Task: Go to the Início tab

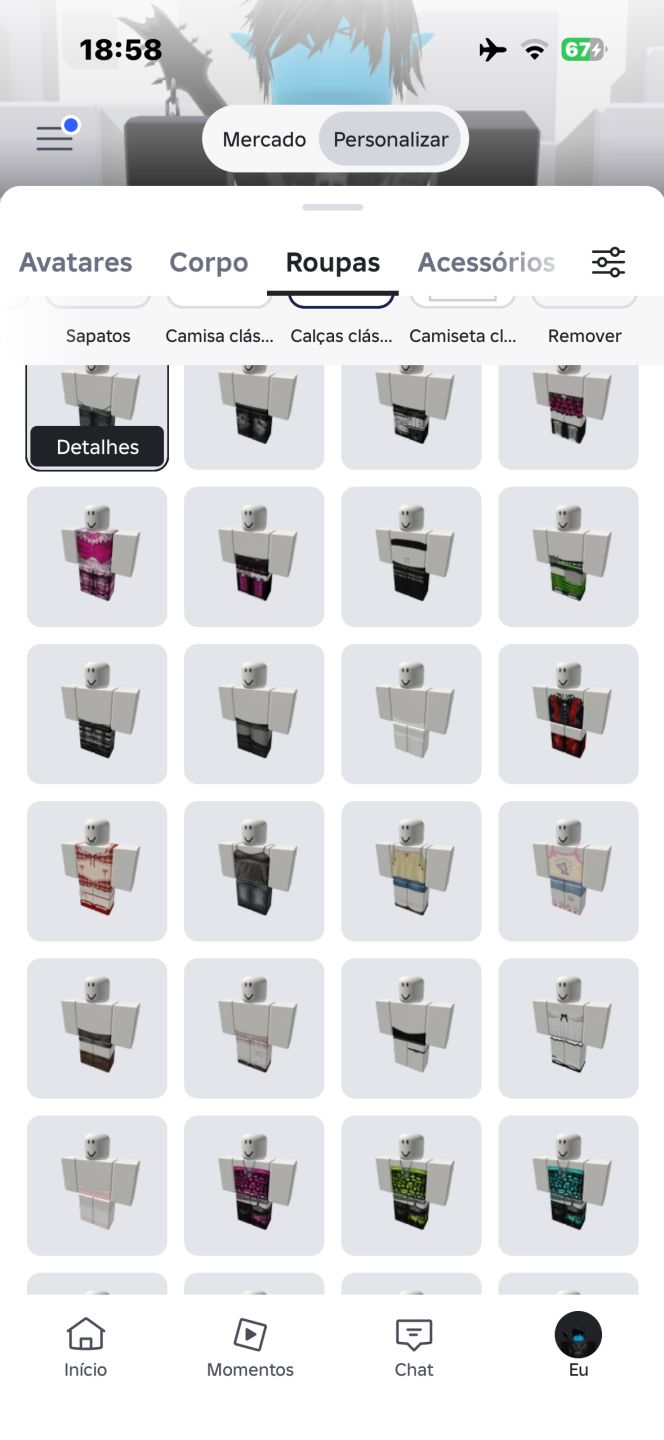Action: [86, 1348]
